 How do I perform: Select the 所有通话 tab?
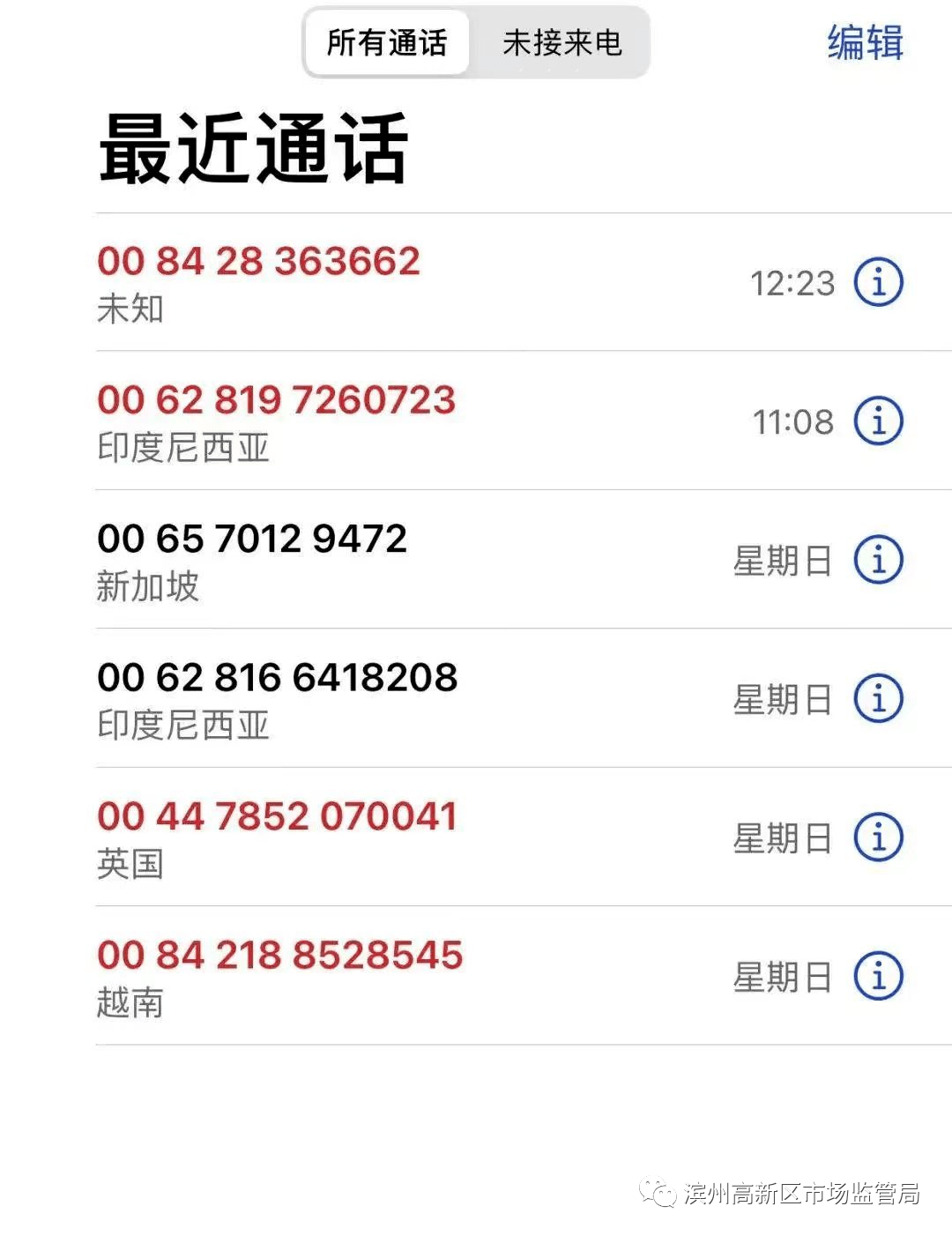click(x=385, y=41)
